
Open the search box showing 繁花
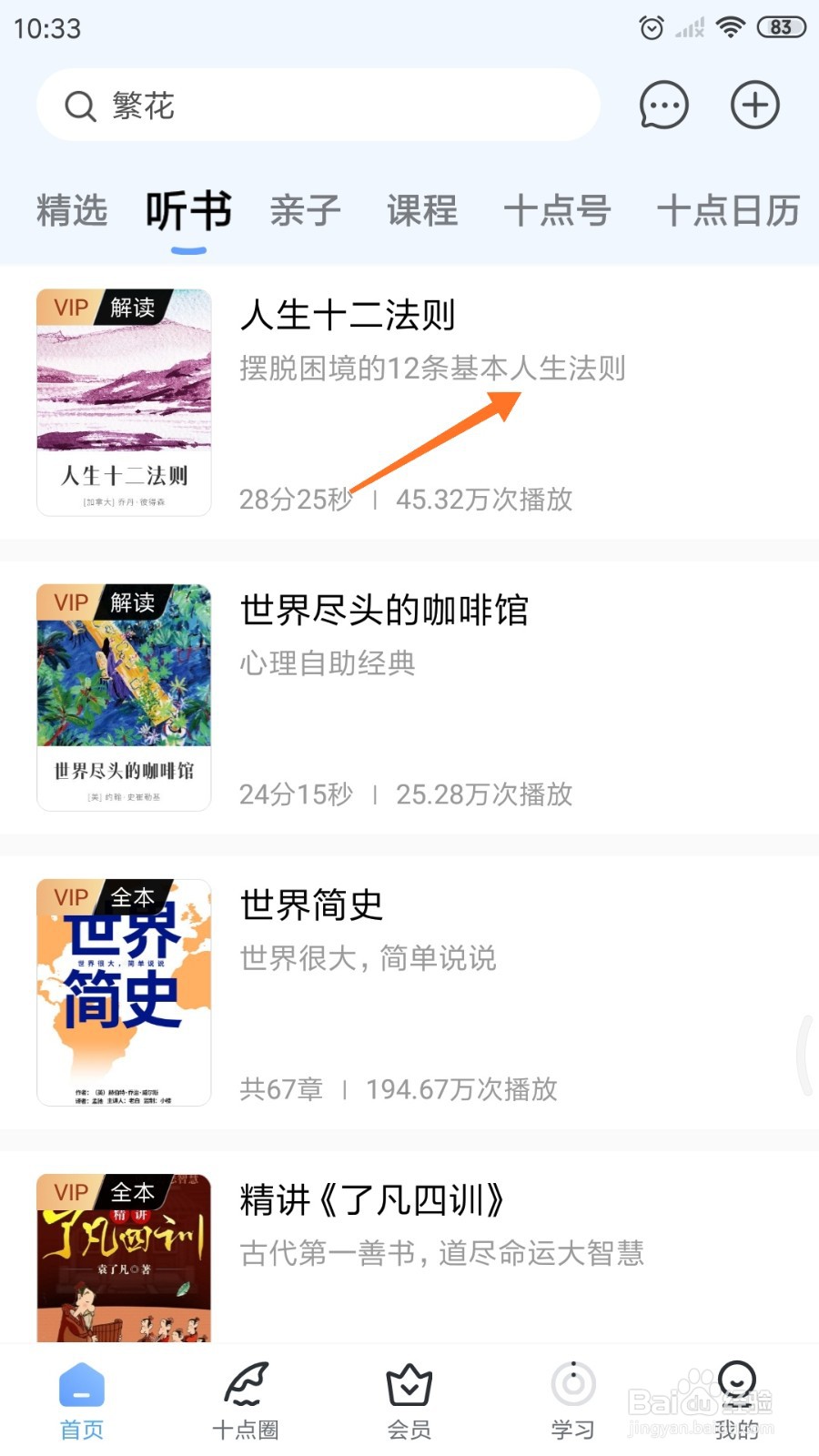click(318, 106)
